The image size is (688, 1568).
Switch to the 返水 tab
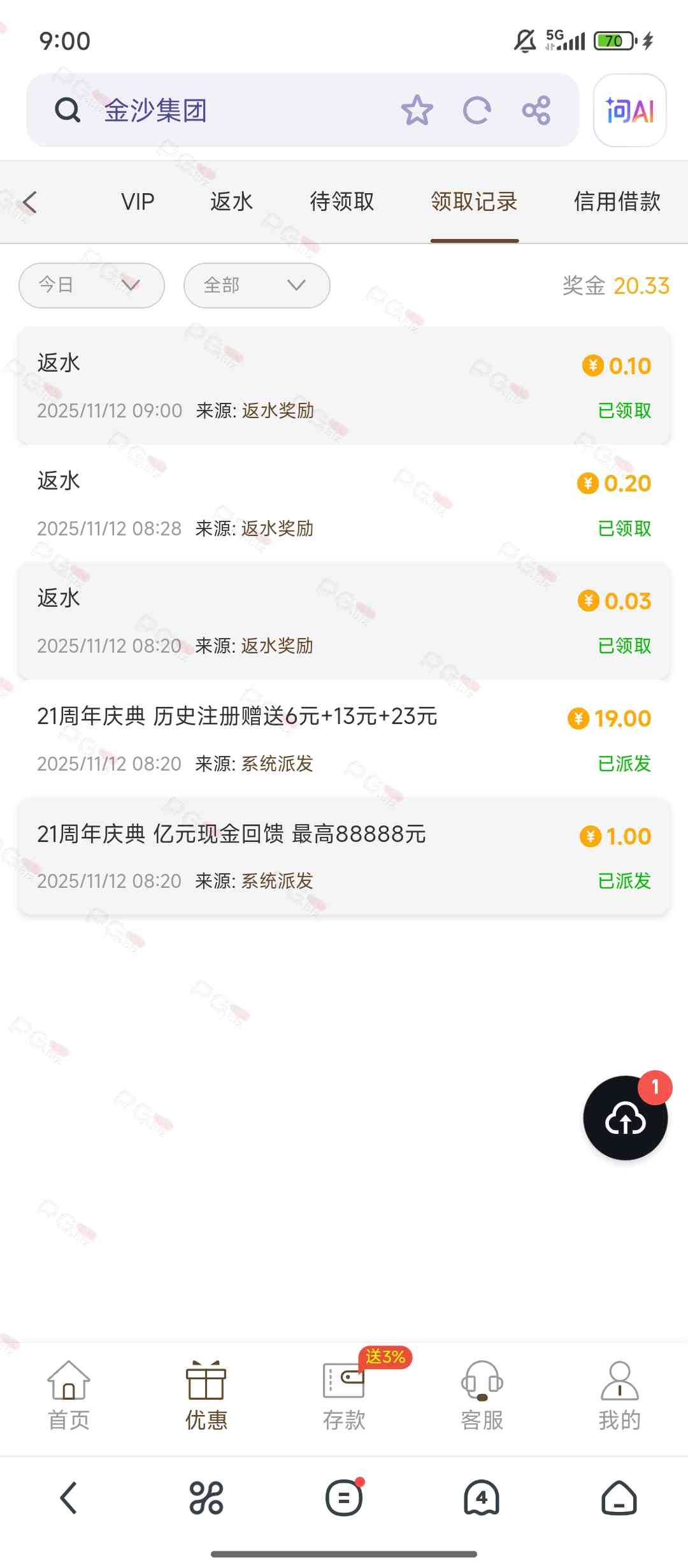tap(231, 202)
